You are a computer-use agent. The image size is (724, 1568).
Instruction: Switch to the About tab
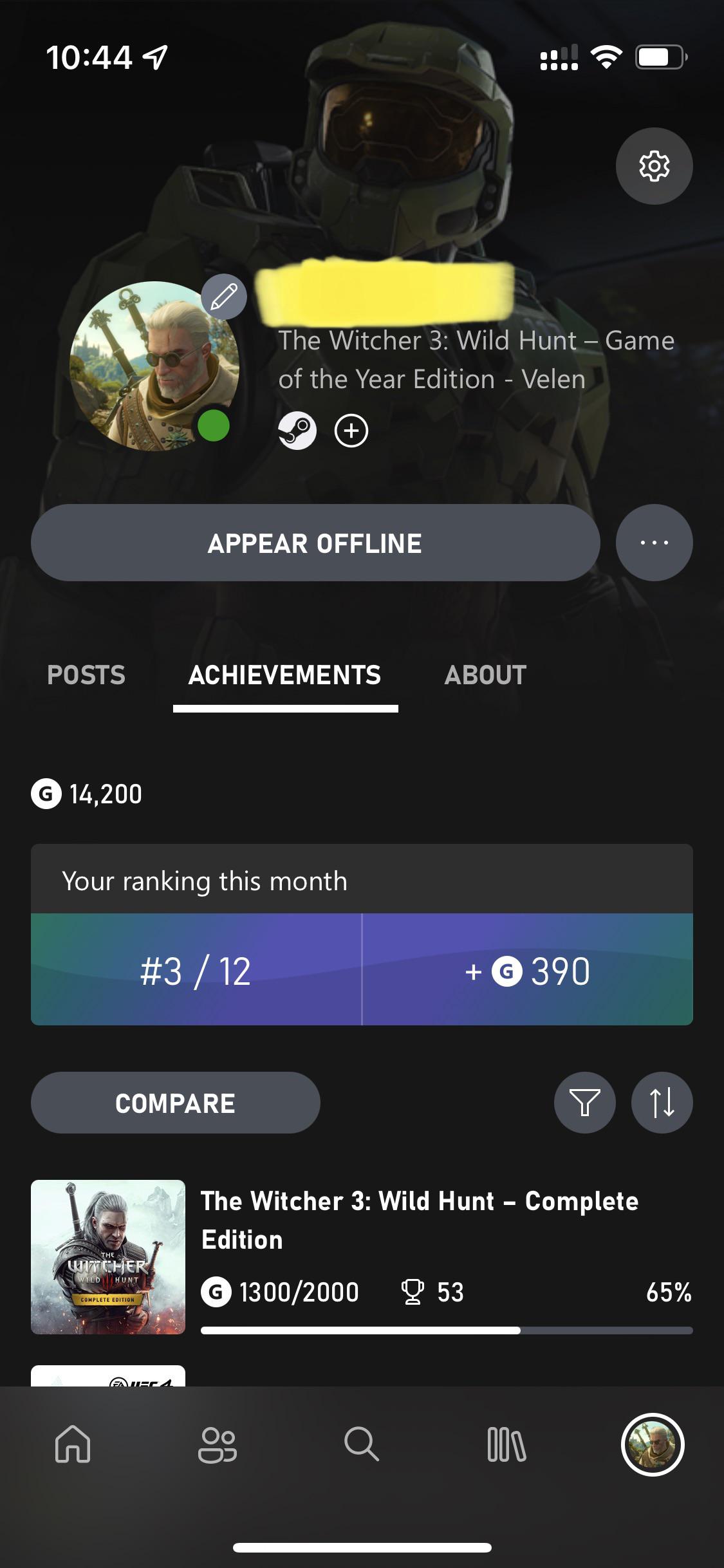coord(485,675)
